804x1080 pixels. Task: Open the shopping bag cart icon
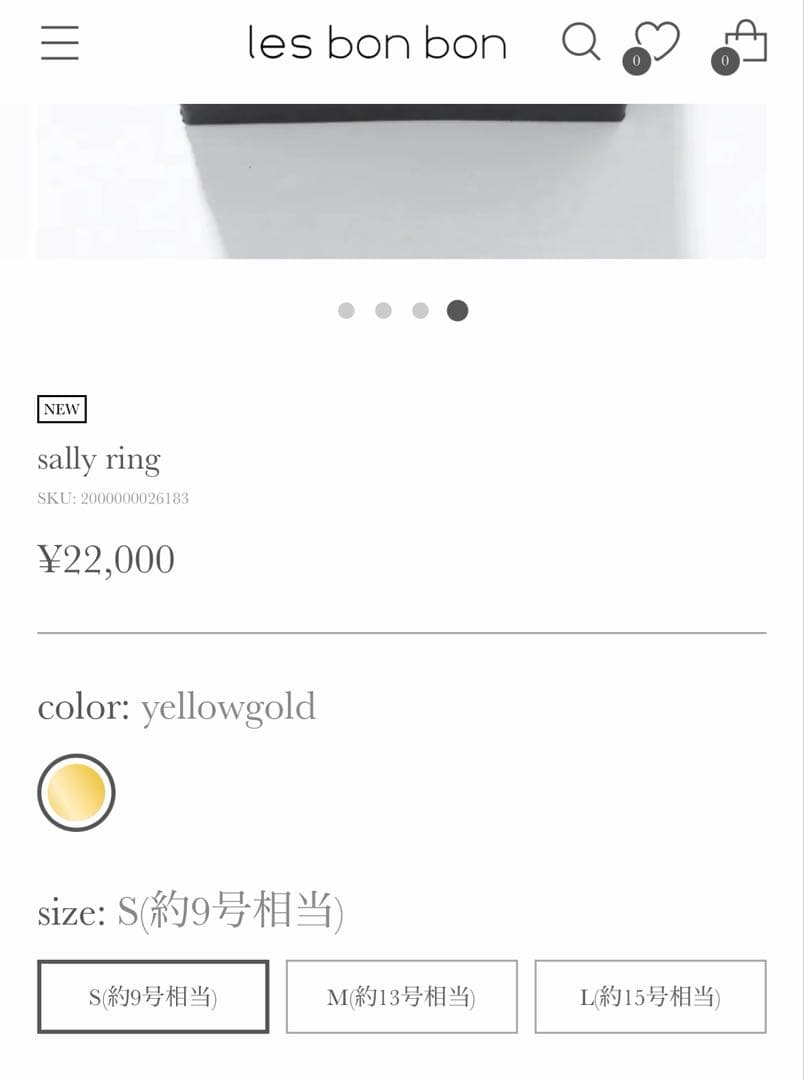pos(744,45)
